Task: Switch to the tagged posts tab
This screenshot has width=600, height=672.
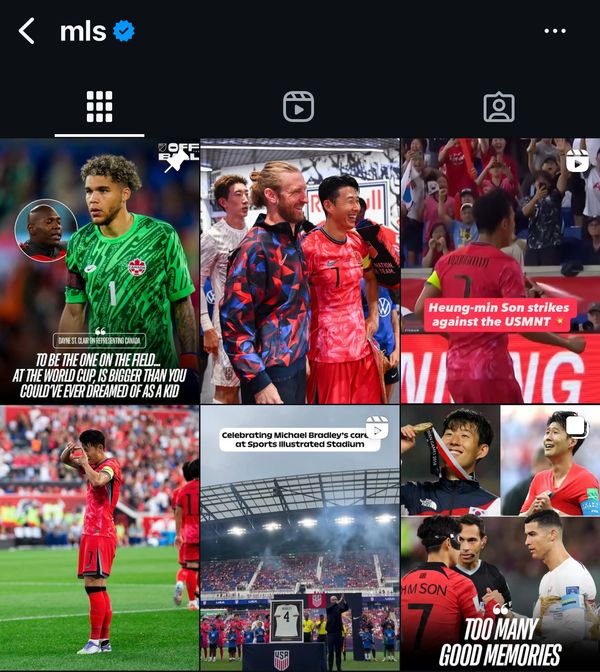Action: click(x=498, y=107)
